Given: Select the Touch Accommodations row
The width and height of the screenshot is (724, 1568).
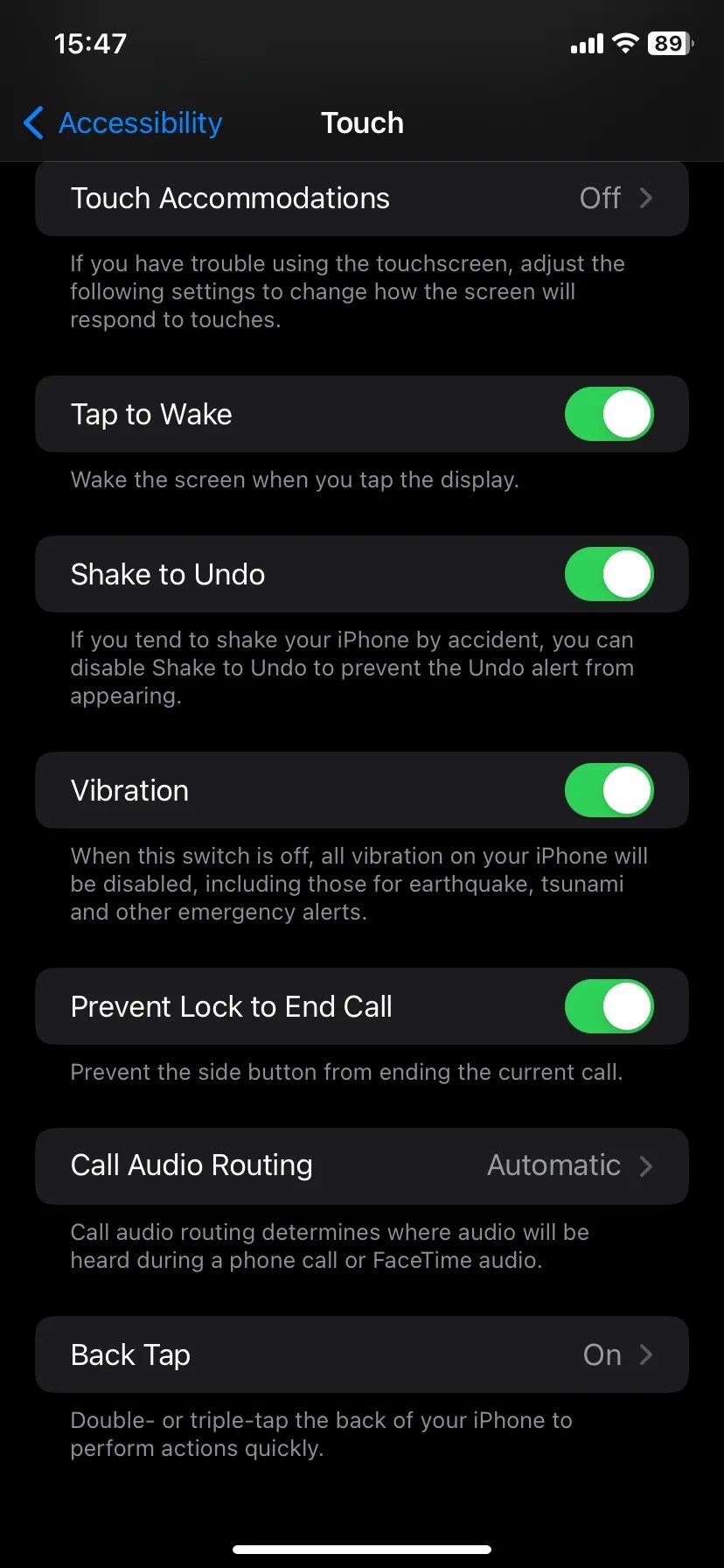Looking at the screenshot, I should coord(362,198).
